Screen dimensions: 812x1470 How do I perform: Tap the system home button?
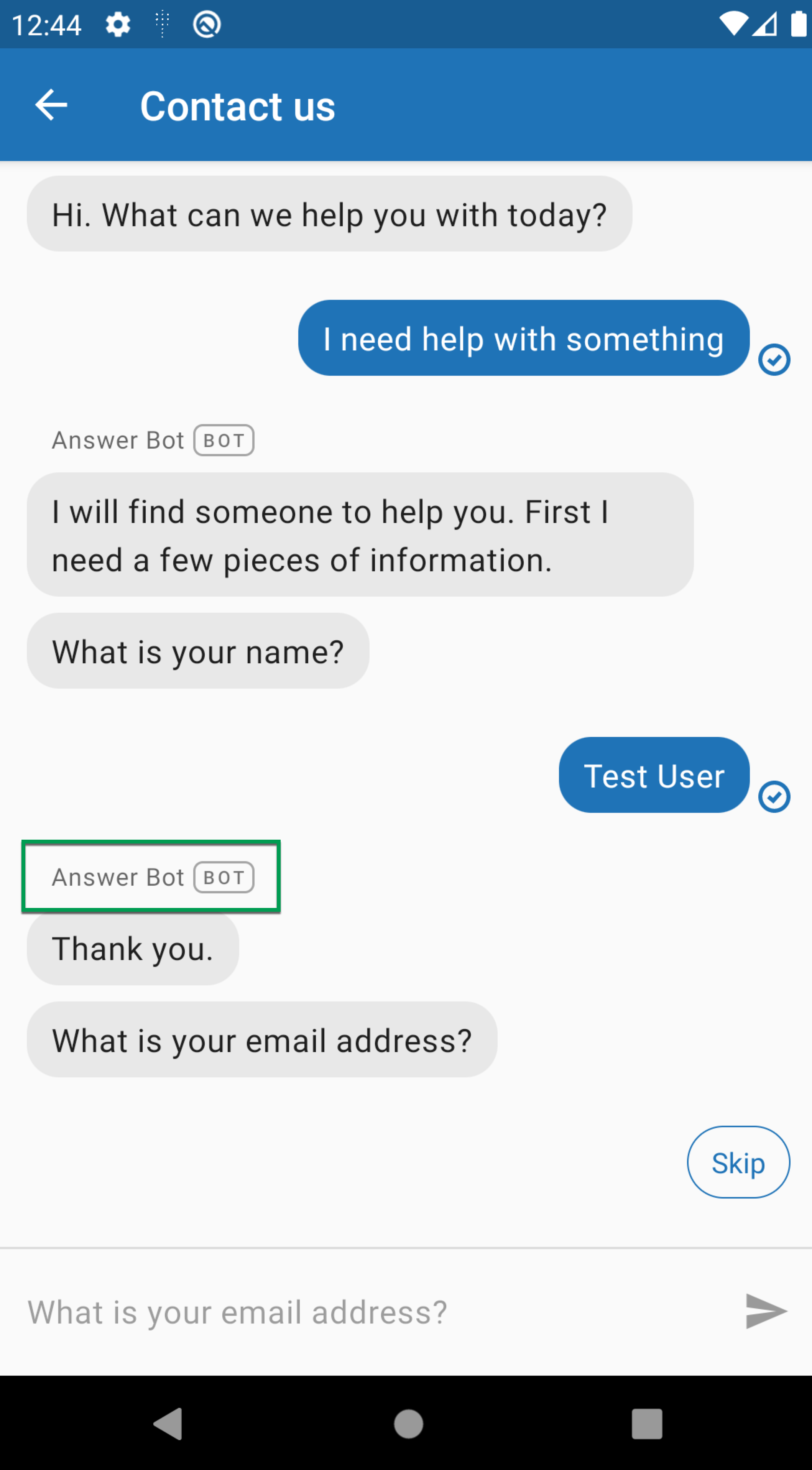tap(408, 1424)
